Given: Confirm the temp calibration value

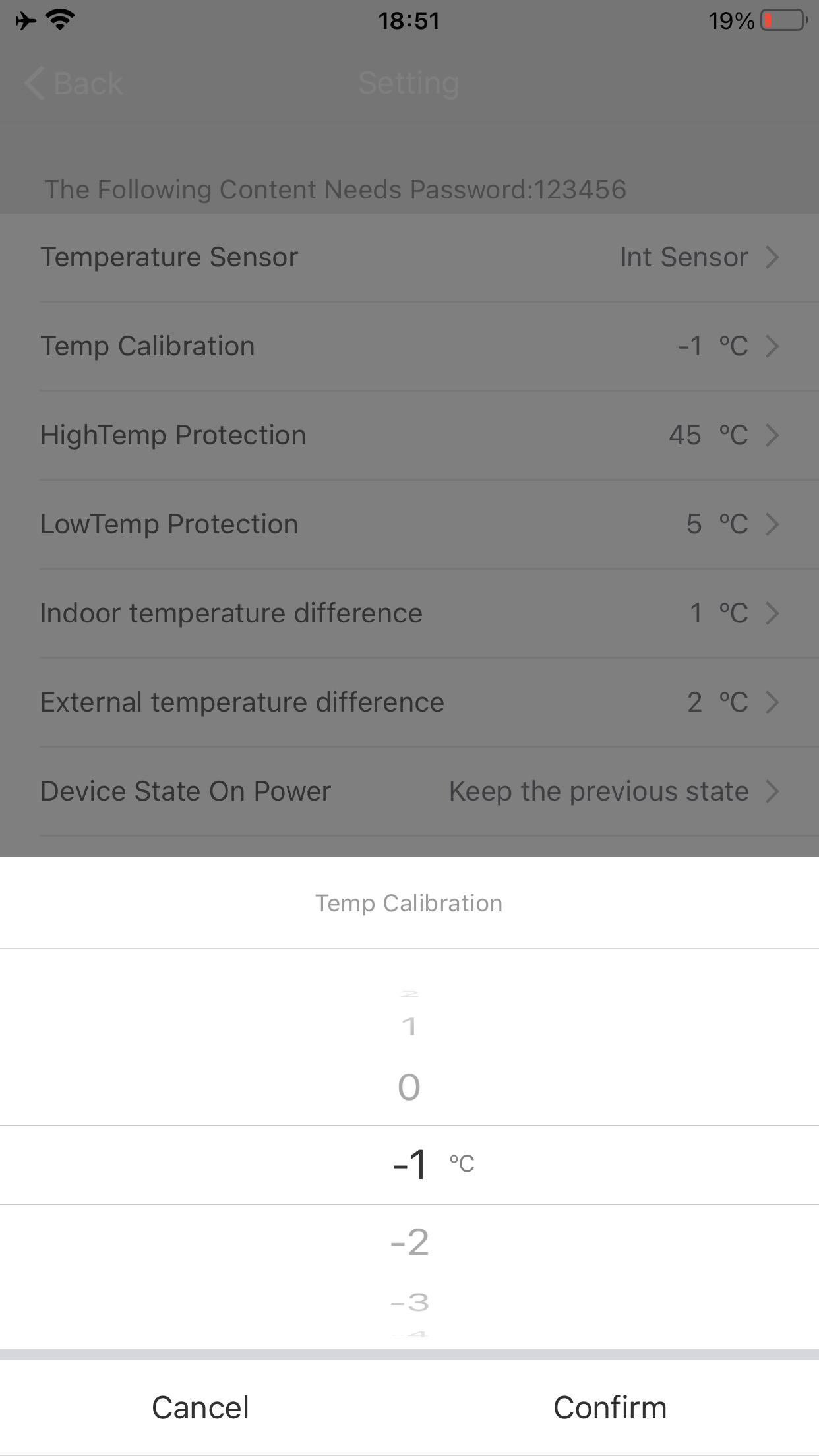Looking at the screenshot, I should (x=610, y=1407).
